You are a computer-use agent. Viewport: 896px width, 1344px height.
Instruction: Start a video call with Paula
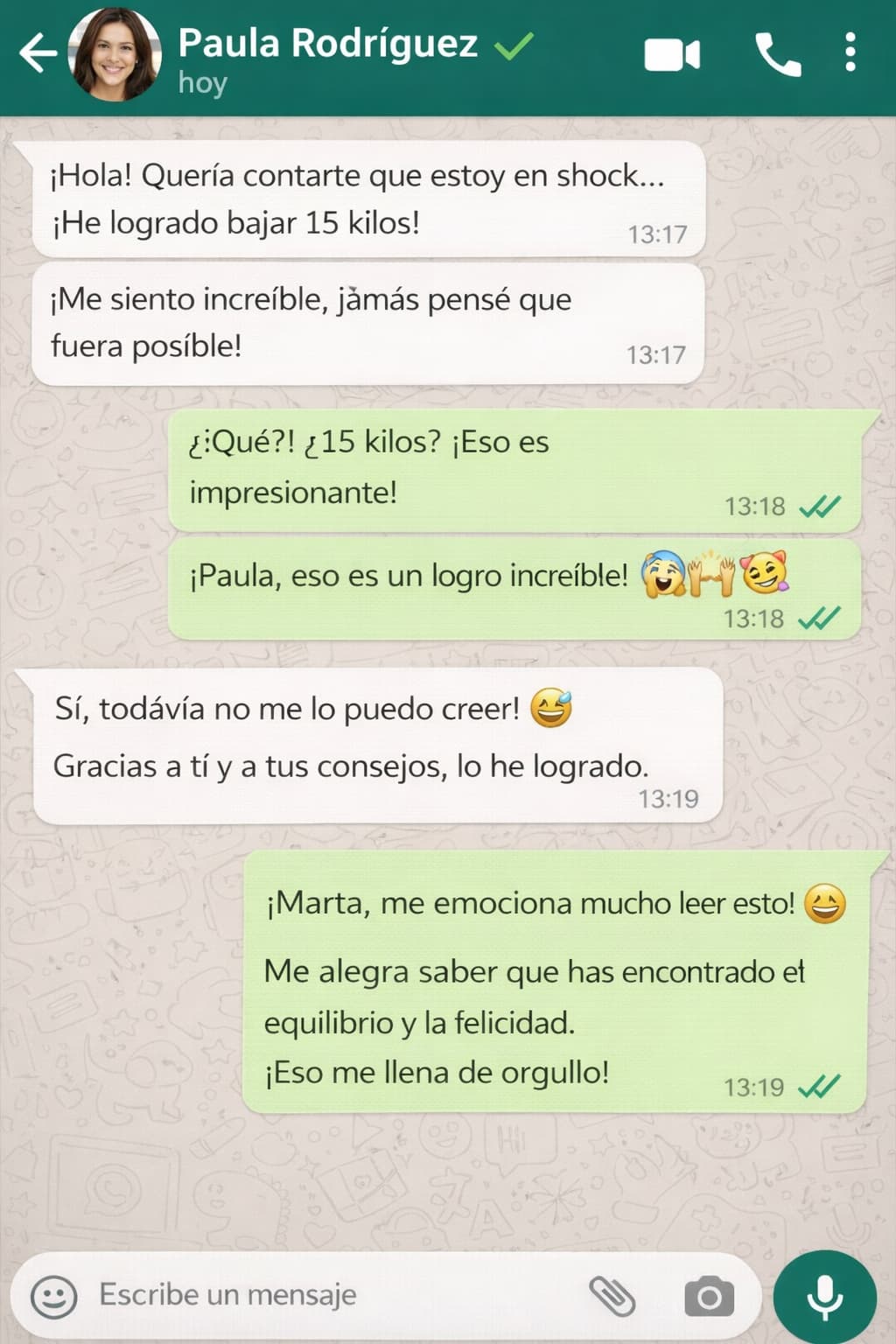point(672,54)
